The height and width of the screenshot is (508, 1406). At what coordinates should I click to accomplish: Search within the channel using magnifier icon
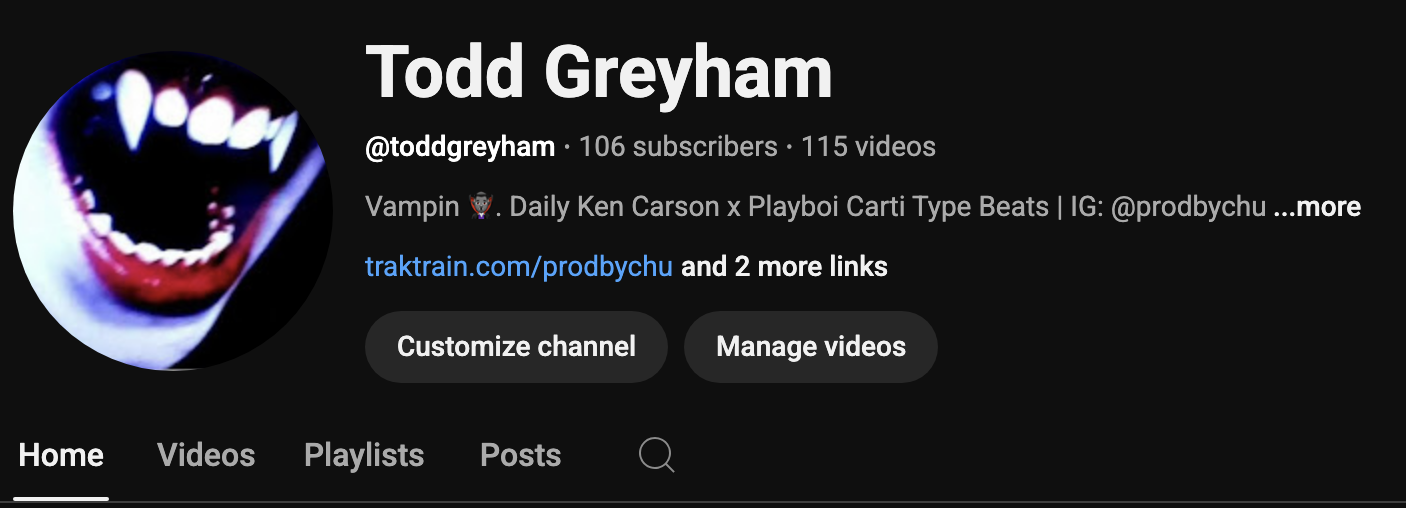[x=656, y=456]
